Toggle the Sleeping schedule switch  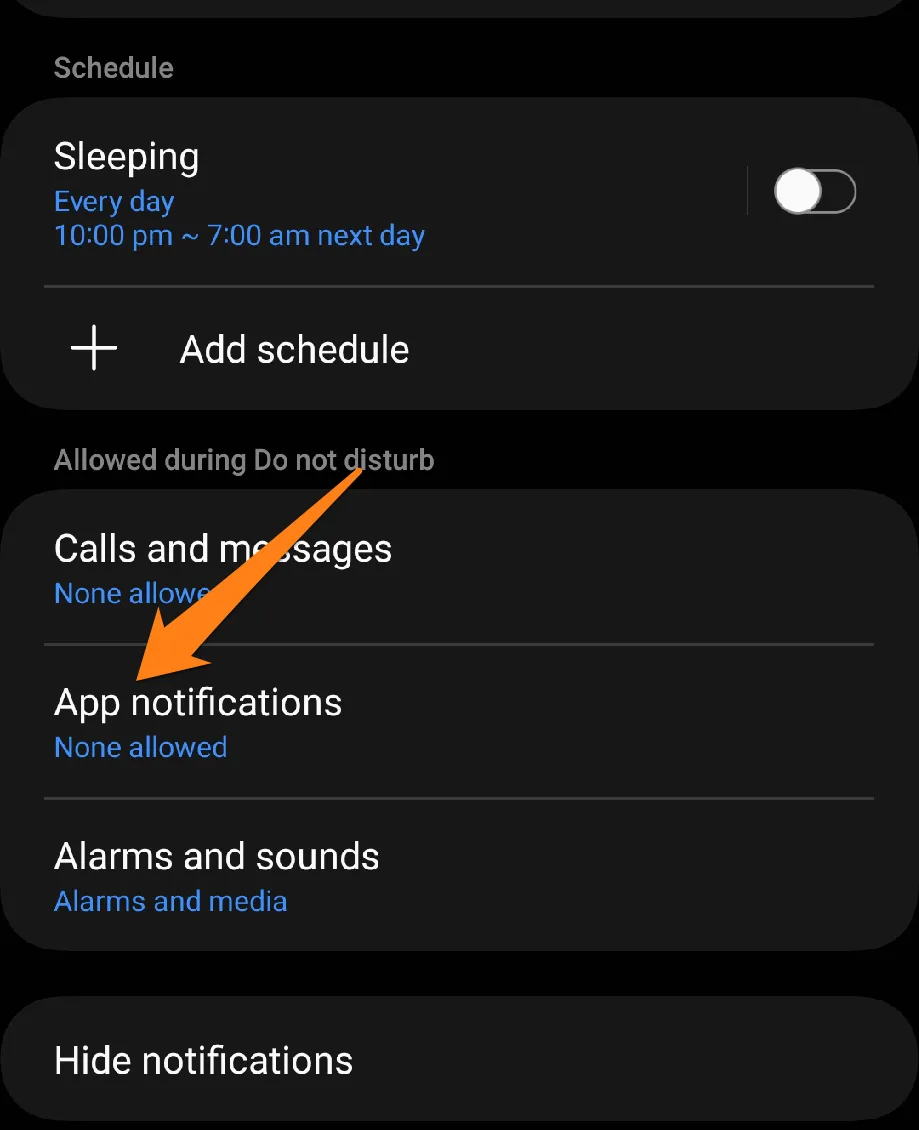pyautogui.click(x=814, y=191)
